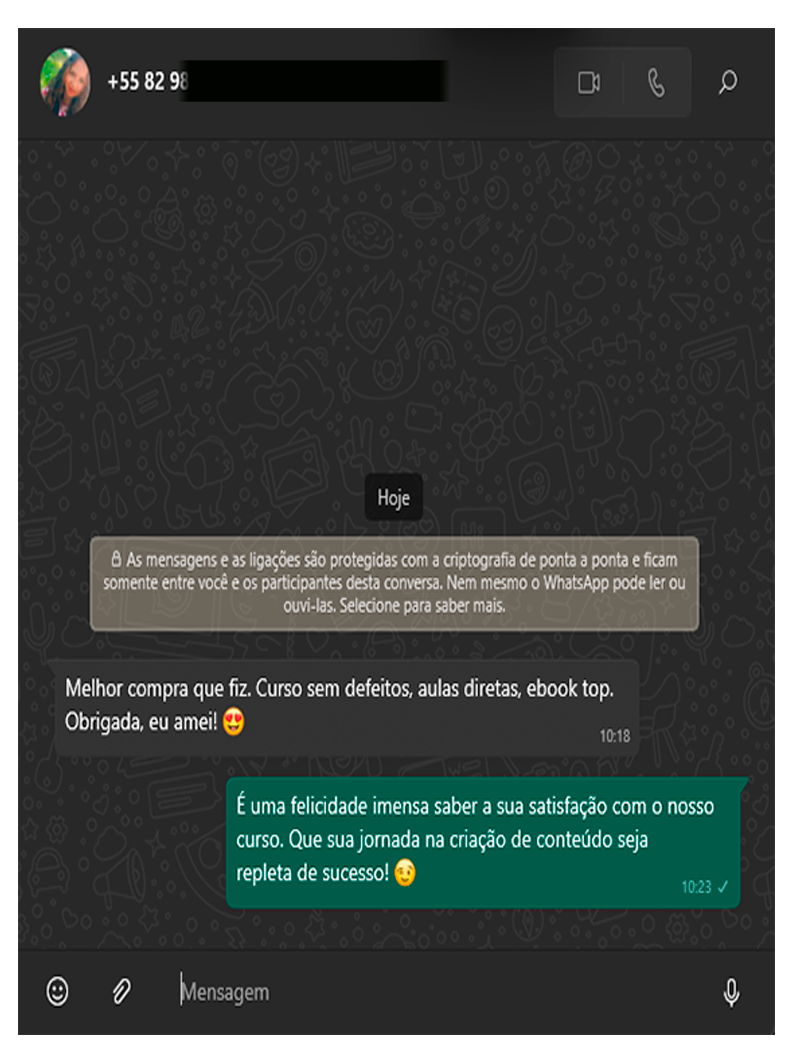799x1048 pixels.
Task: Start a voice call with this contact
Action: [656, 83]
